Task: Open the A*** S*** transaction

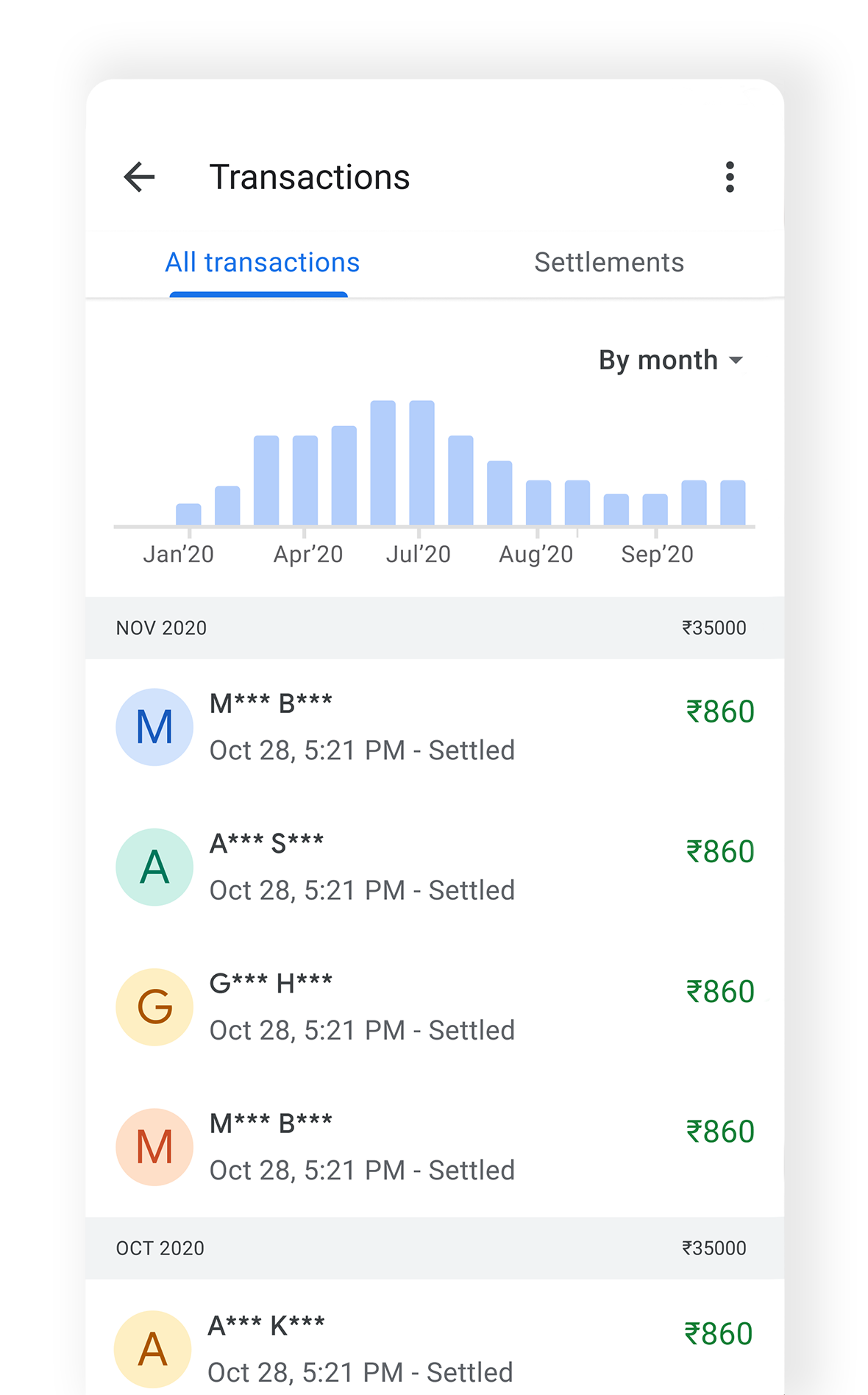Action: (435, 867)
